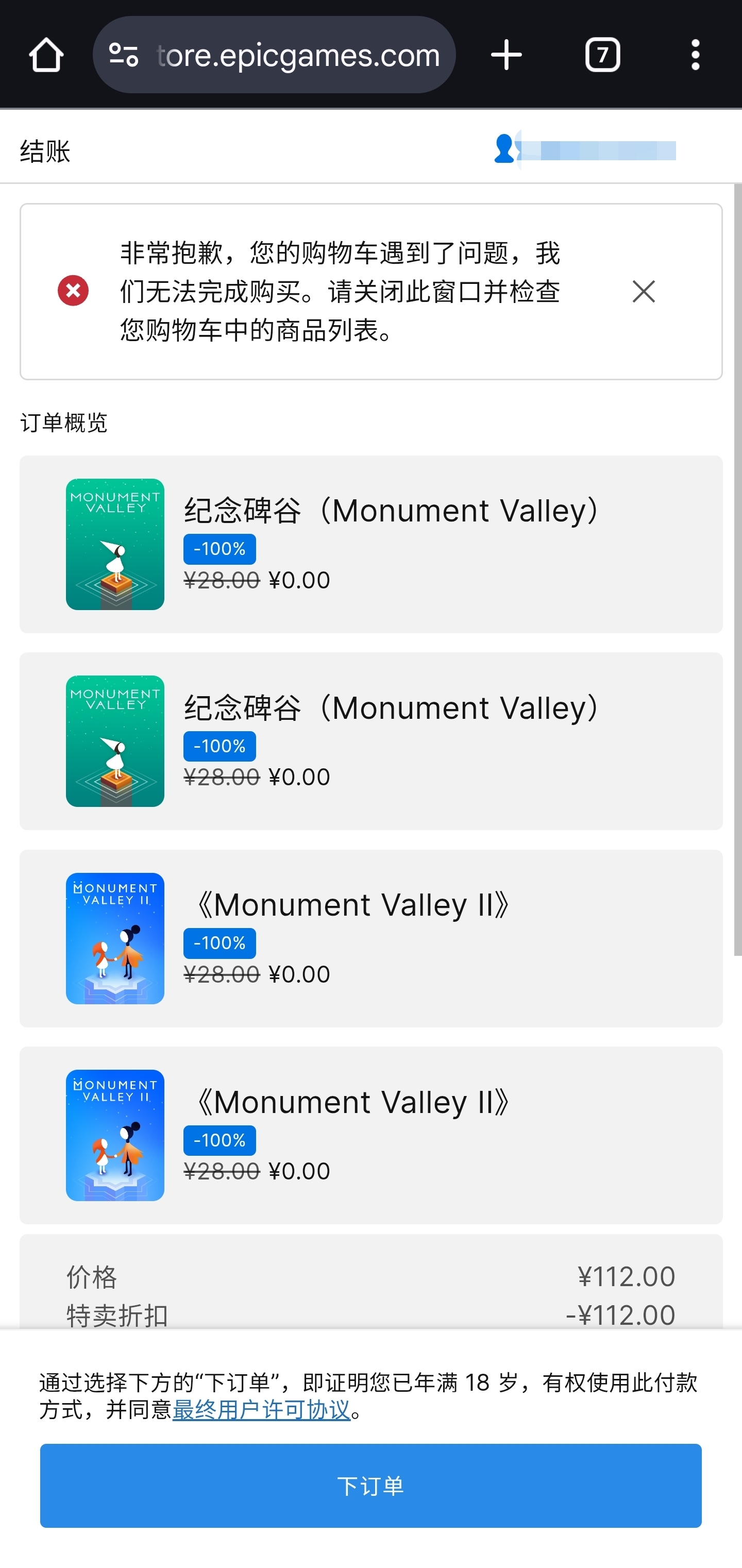Open the browser three-dot overflow menu
This screenshot has width=742, height=1568.
pos(695,54)
